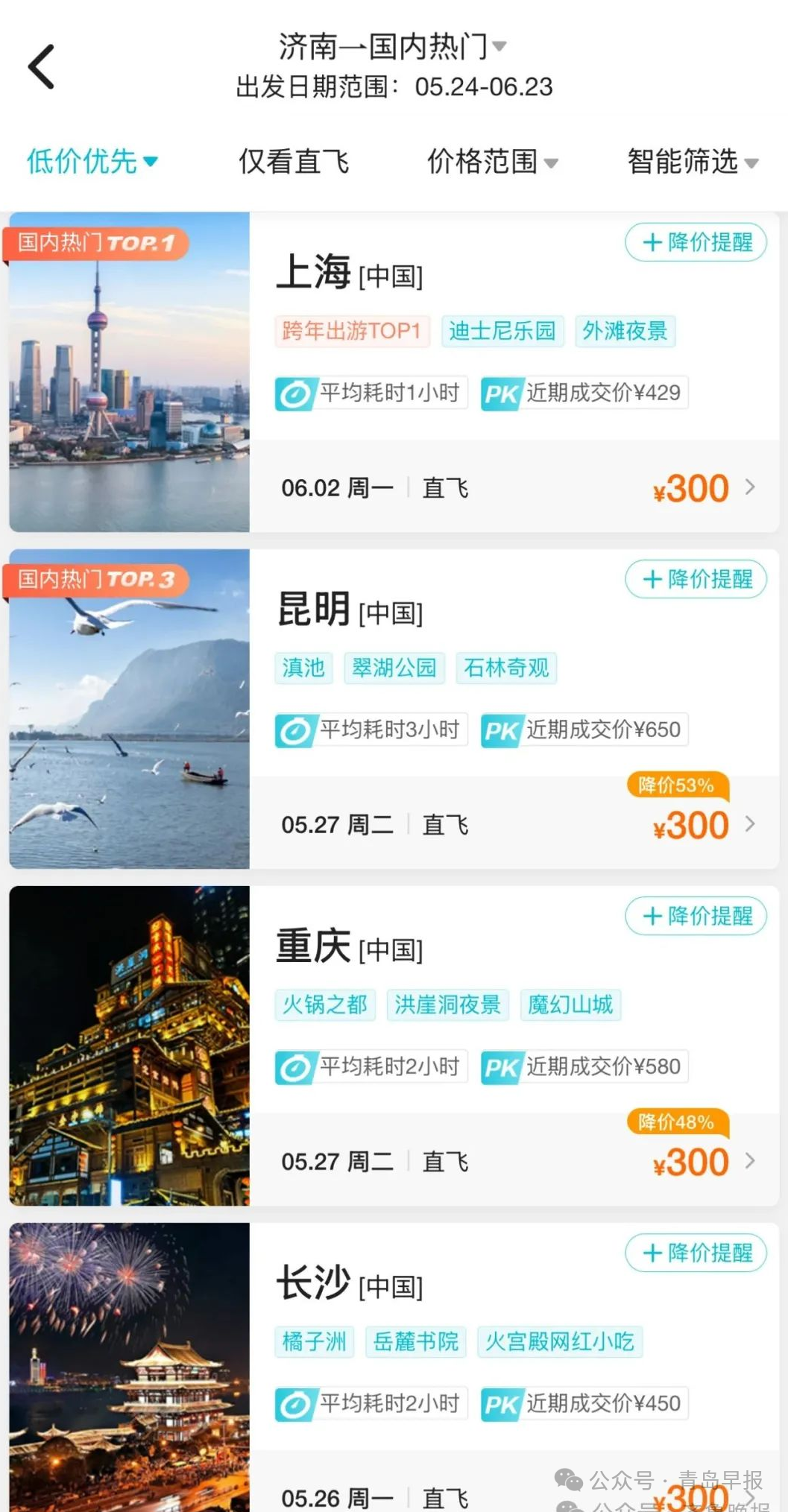Turn on 降价提醒 for 长沙
The height and width of the screenshot is (1512, 788).
click(696, 1253)
